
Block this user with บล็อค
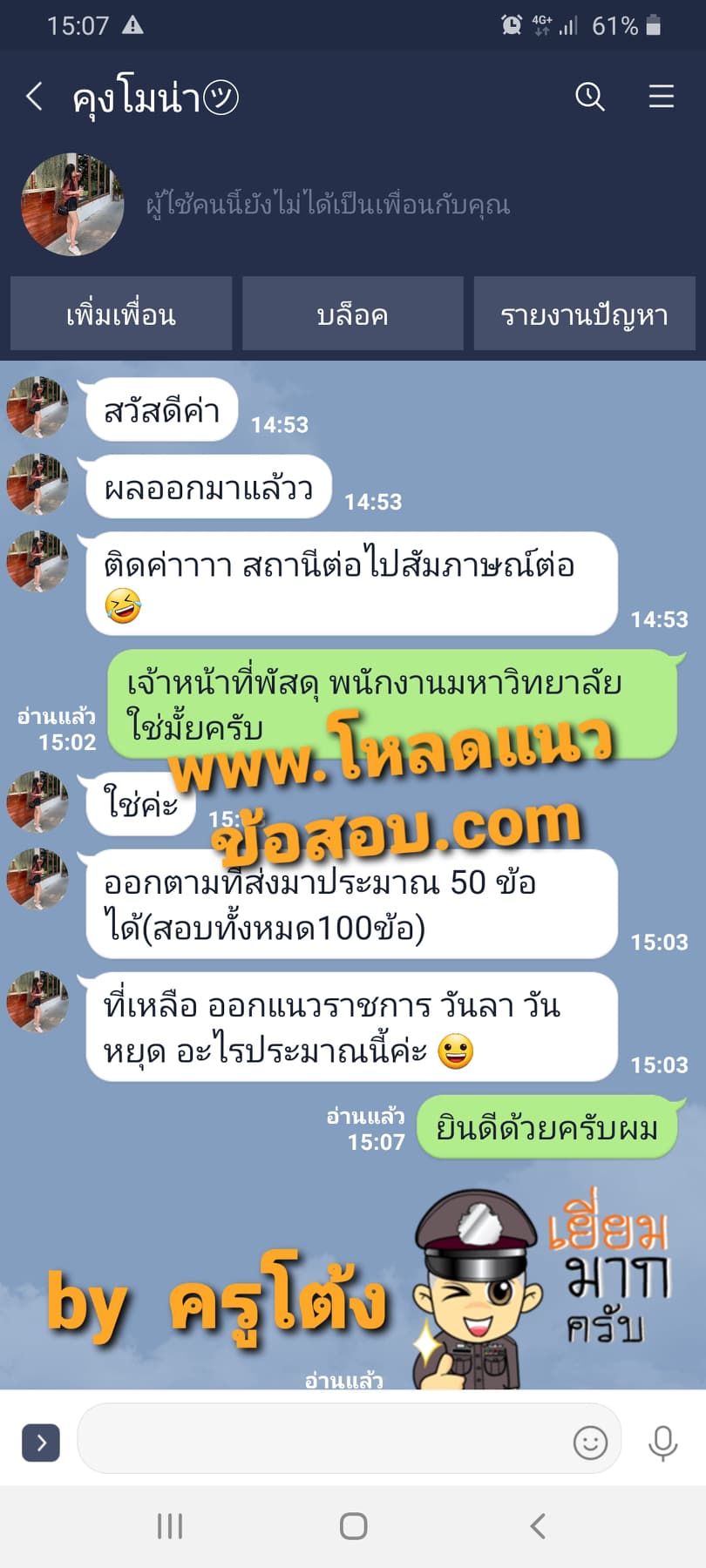click(352, 314)
